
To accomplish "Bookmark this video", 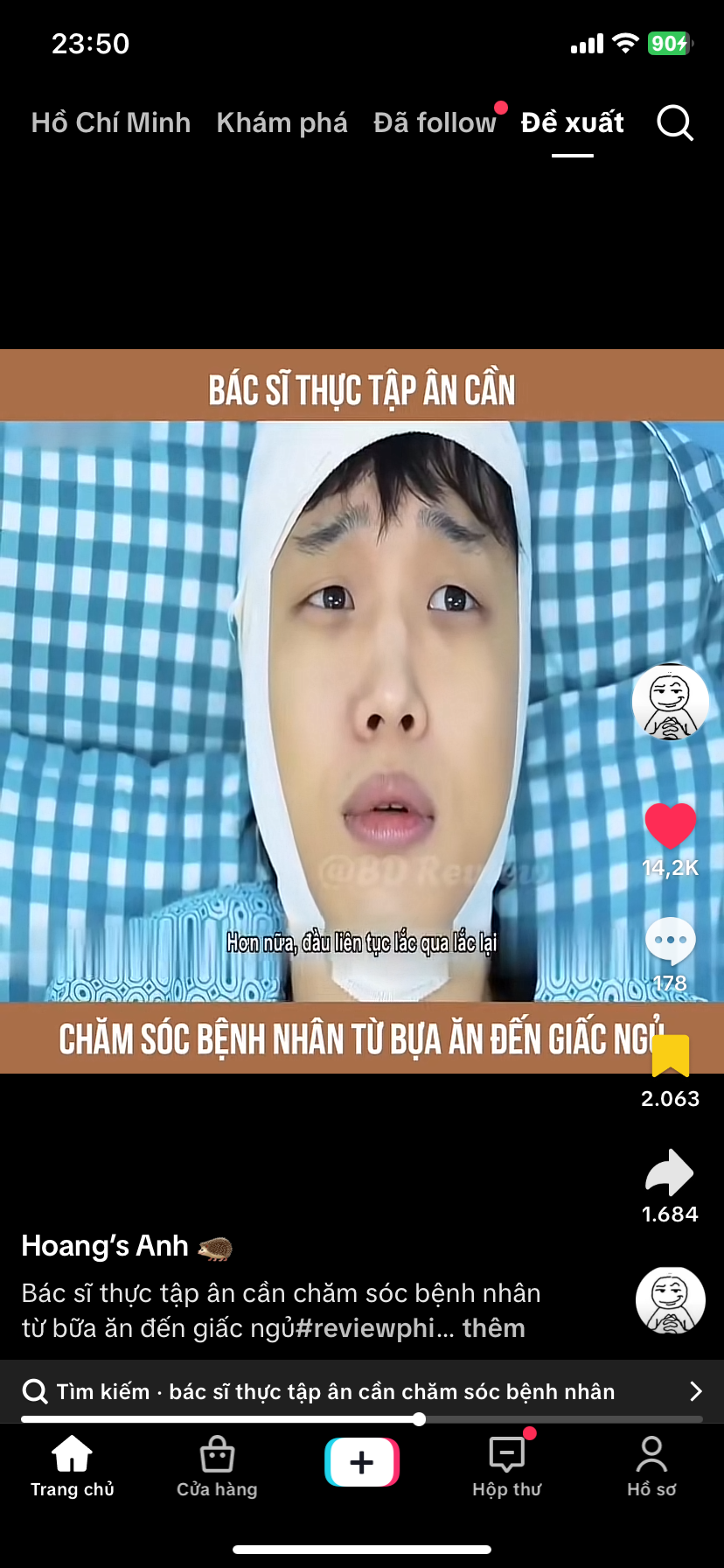I will coord(671,1055).
